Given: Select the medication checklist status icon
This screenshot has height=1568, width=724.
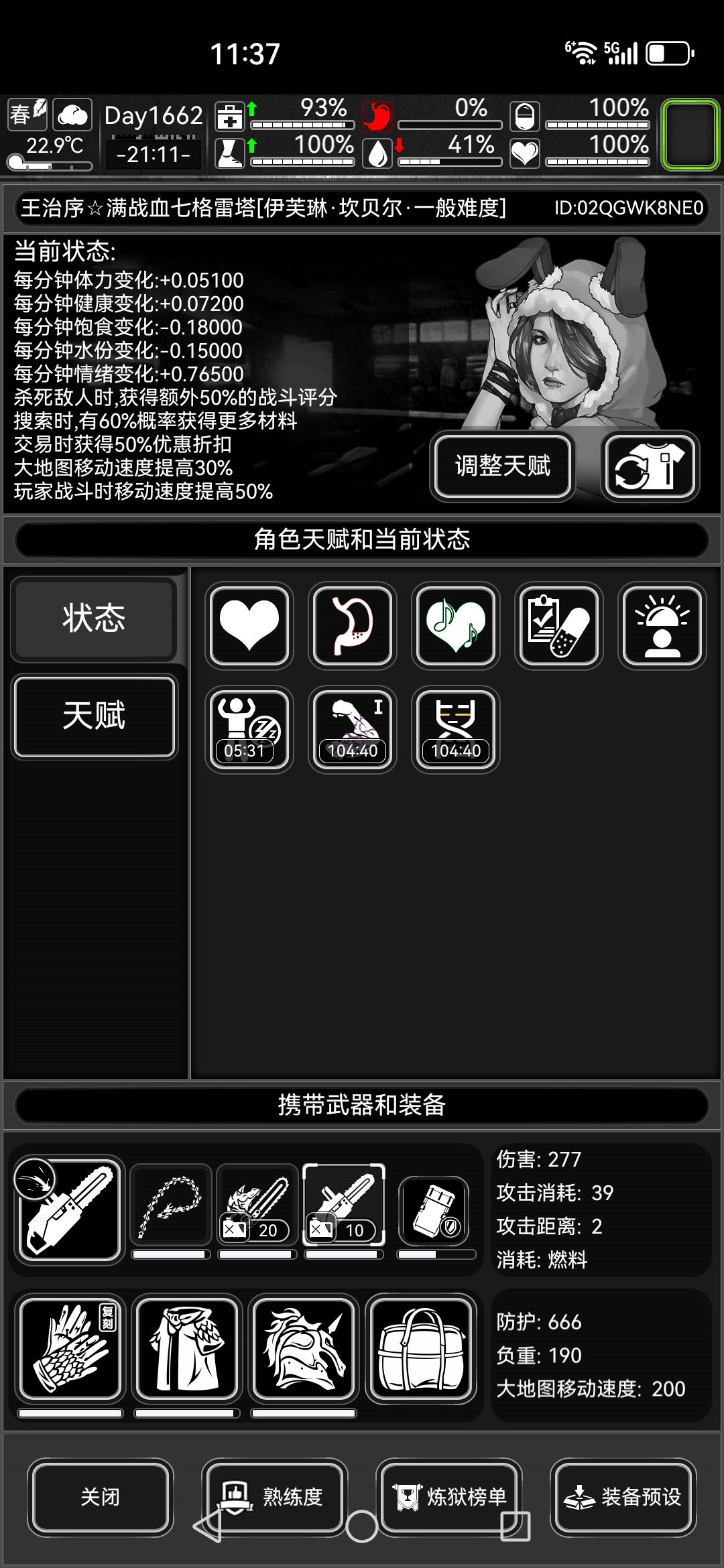Looking at the screenshot, I should (558, 625).
